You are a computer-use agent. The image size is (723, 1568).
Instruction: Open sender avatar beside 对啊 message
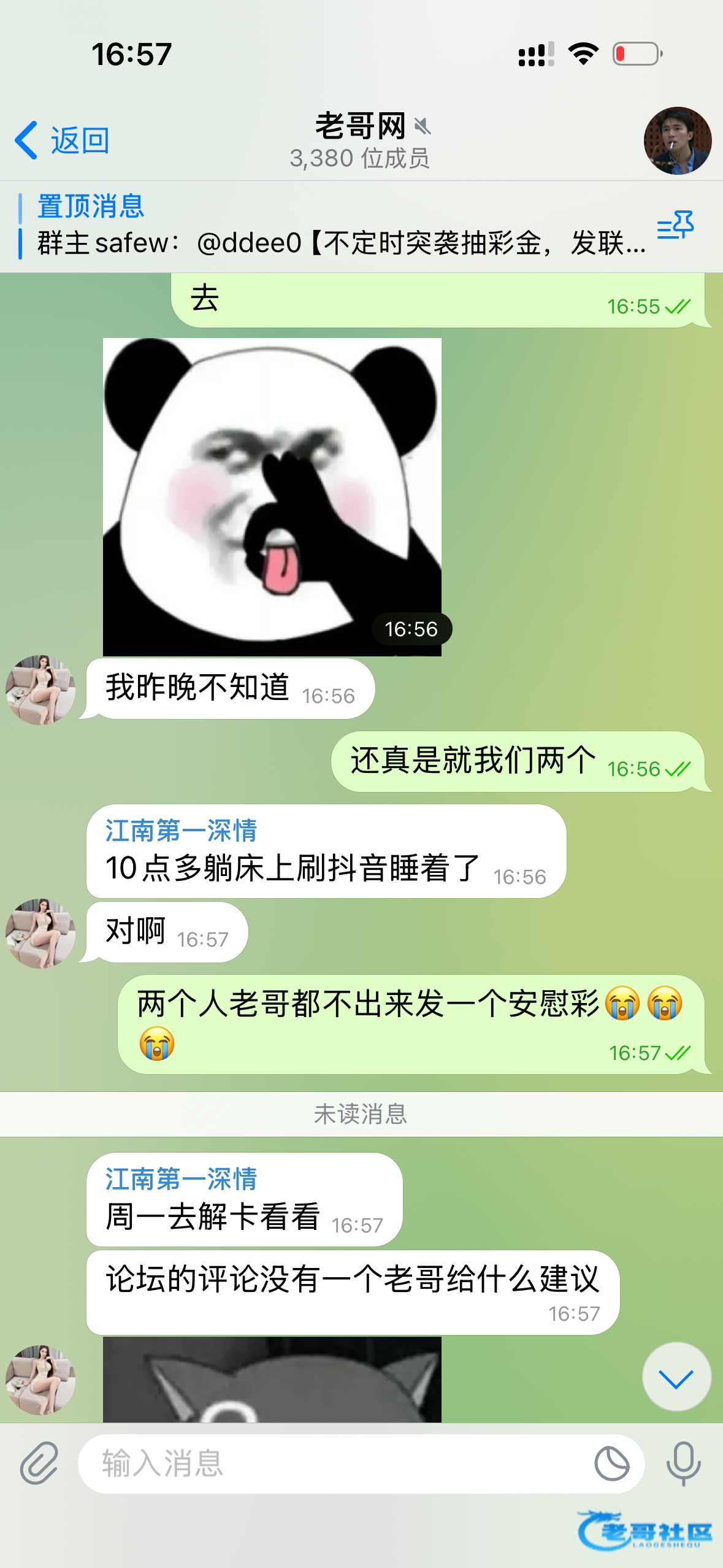(40, 933)
